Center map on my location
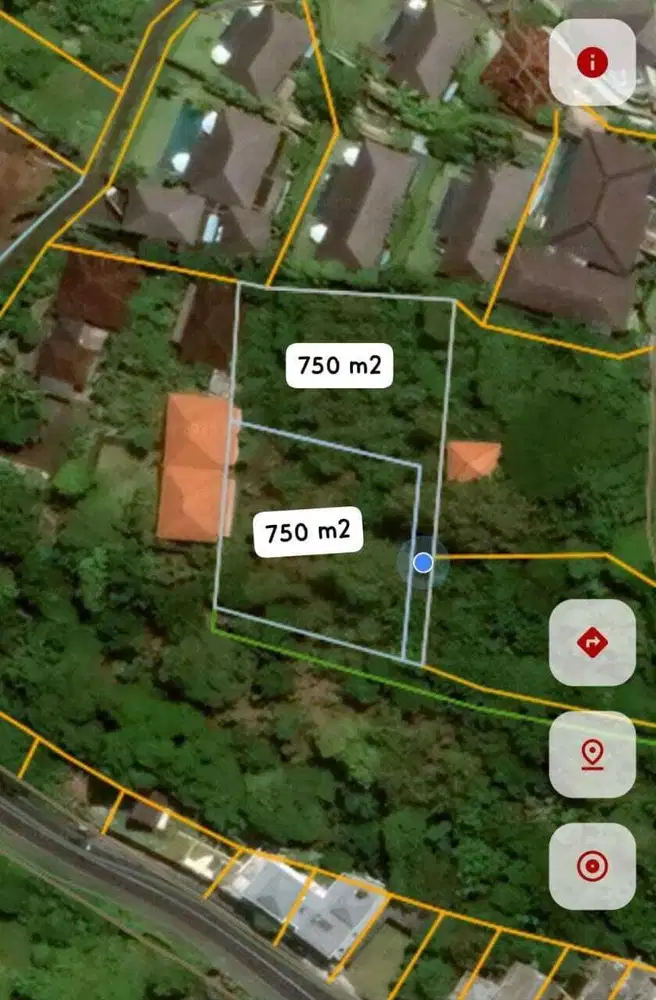Viewport: 656px width, 1000px height. [x=592, y=866]
